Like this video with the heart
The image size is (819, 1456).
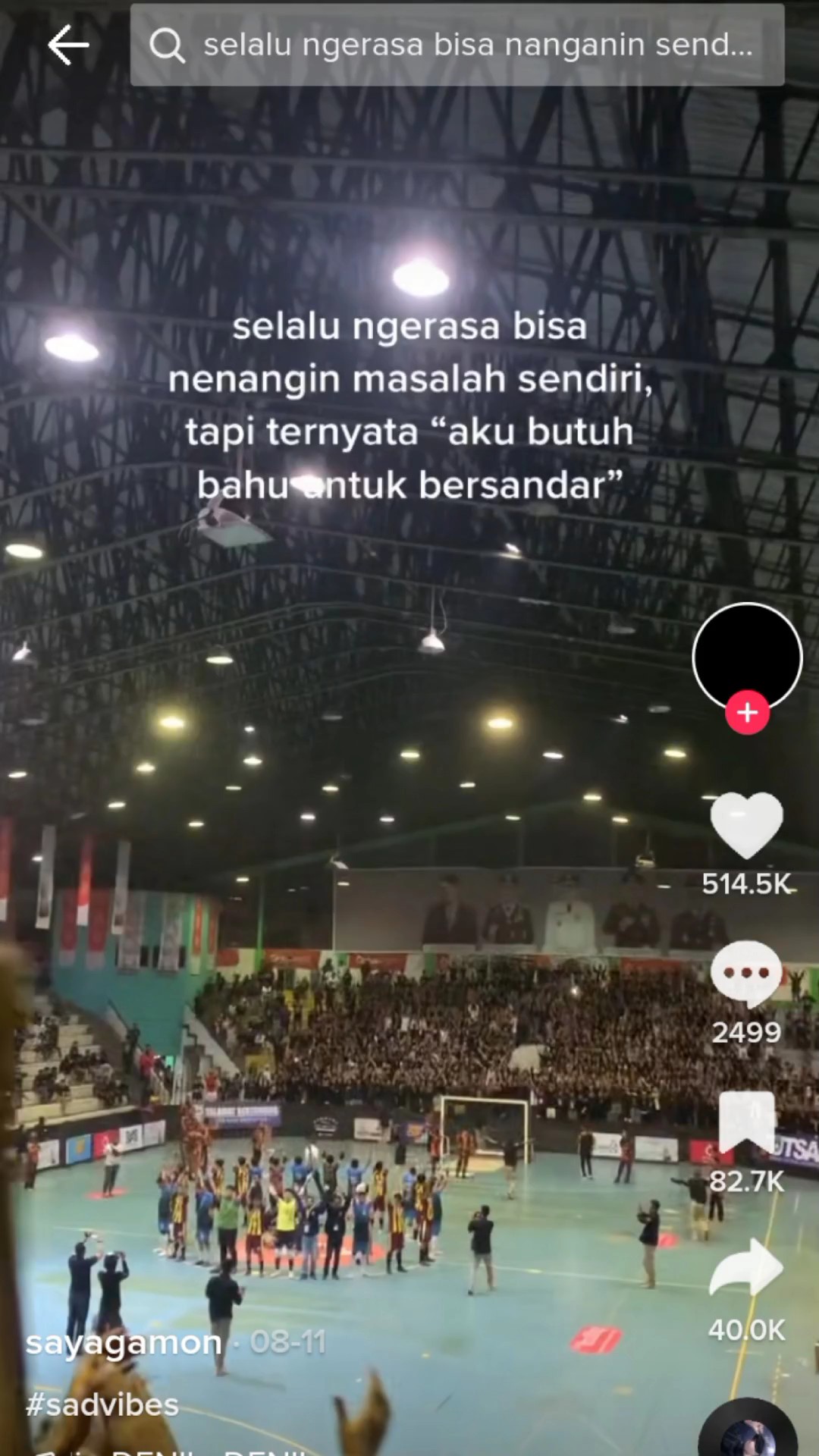(746, 825)
